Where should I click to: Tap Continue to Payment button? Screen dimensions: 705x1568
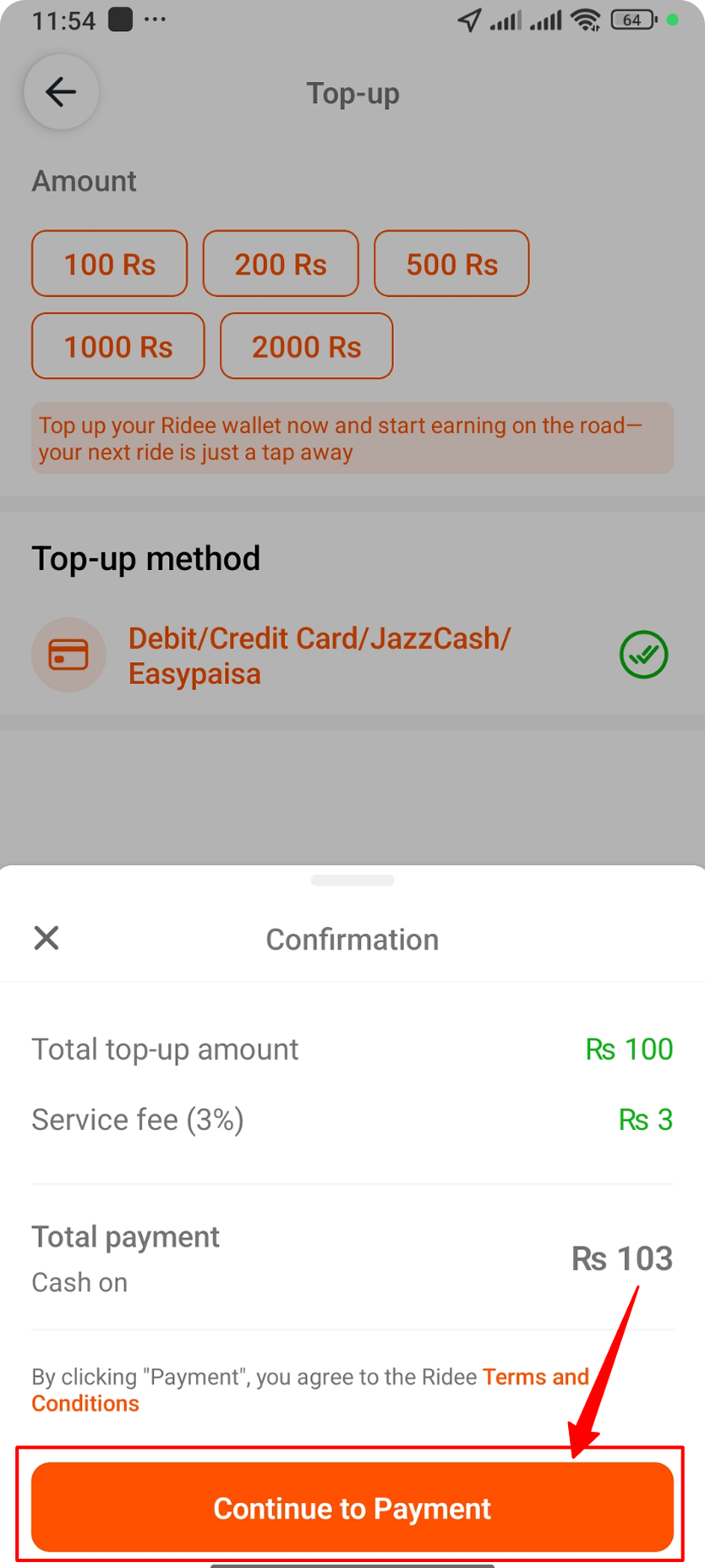click(352, 1507)
